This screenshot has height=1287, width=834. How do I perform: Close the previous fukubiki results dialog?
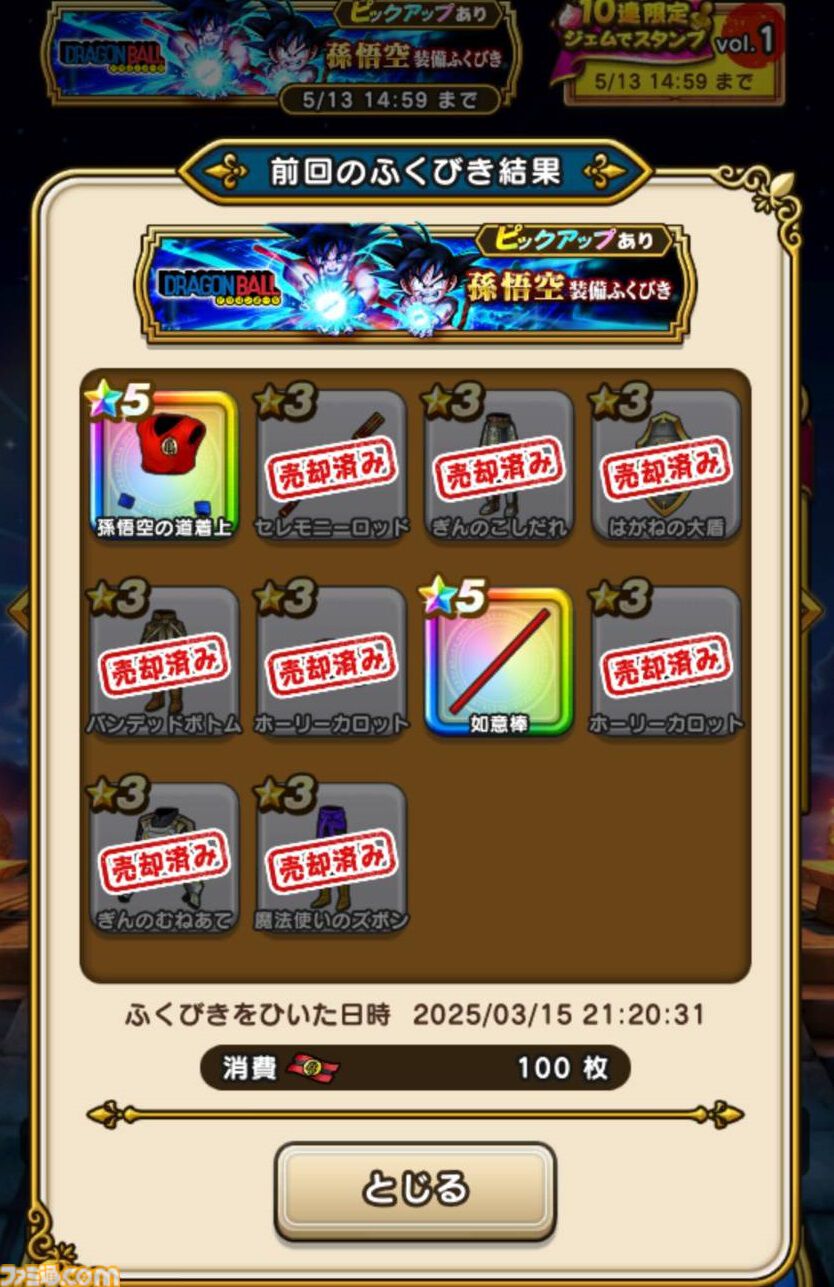coord(415,1189)
